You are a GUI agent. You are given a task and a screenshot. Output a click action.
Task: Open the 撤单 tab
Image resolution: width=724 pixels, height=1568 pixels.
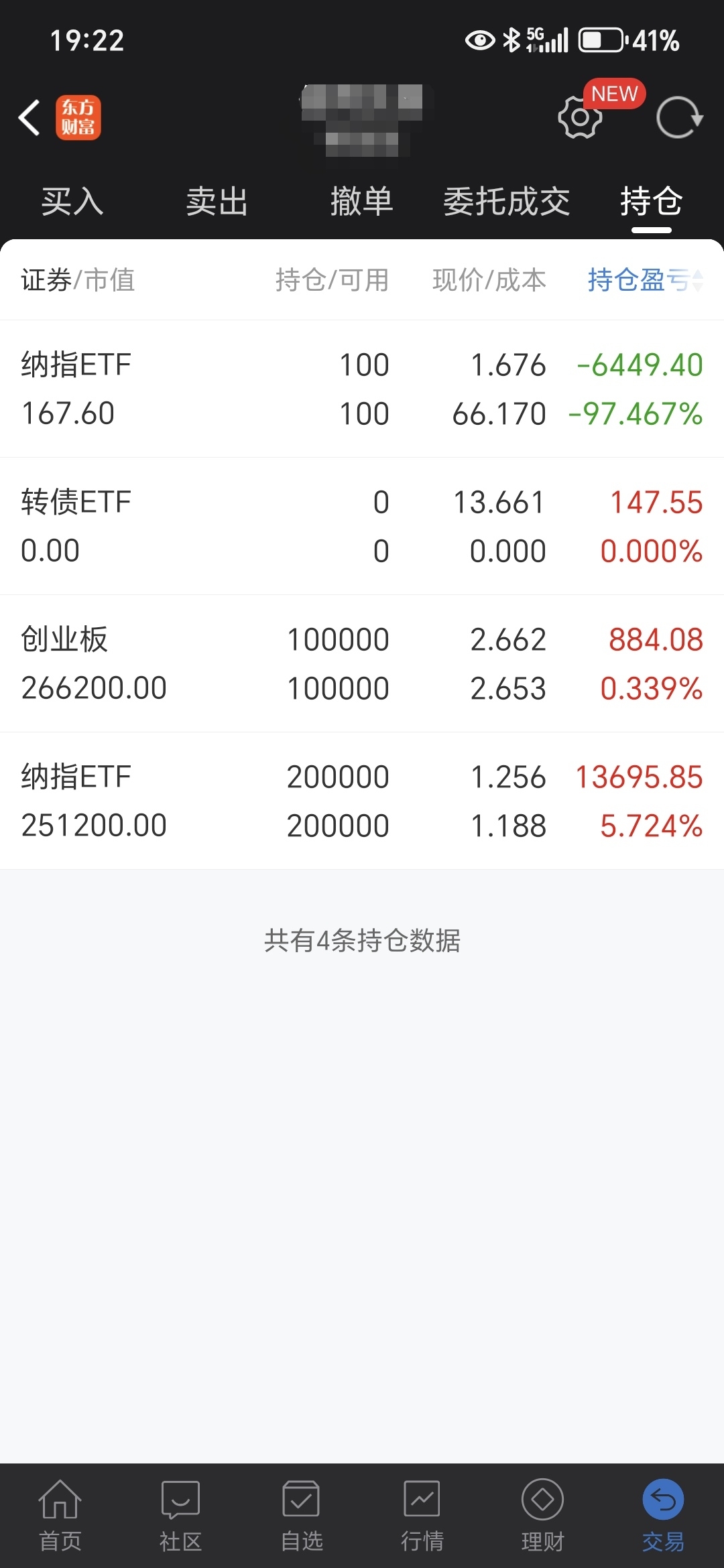pos(362,201)
